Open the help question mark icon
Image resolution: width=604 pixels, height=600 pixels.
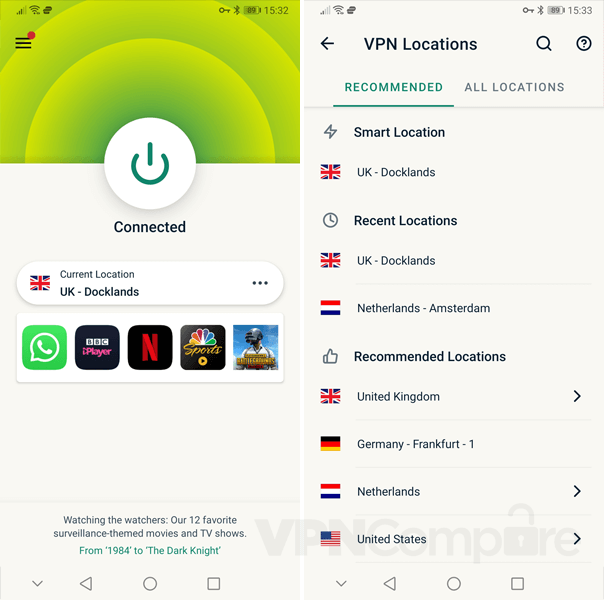(584, 44)
